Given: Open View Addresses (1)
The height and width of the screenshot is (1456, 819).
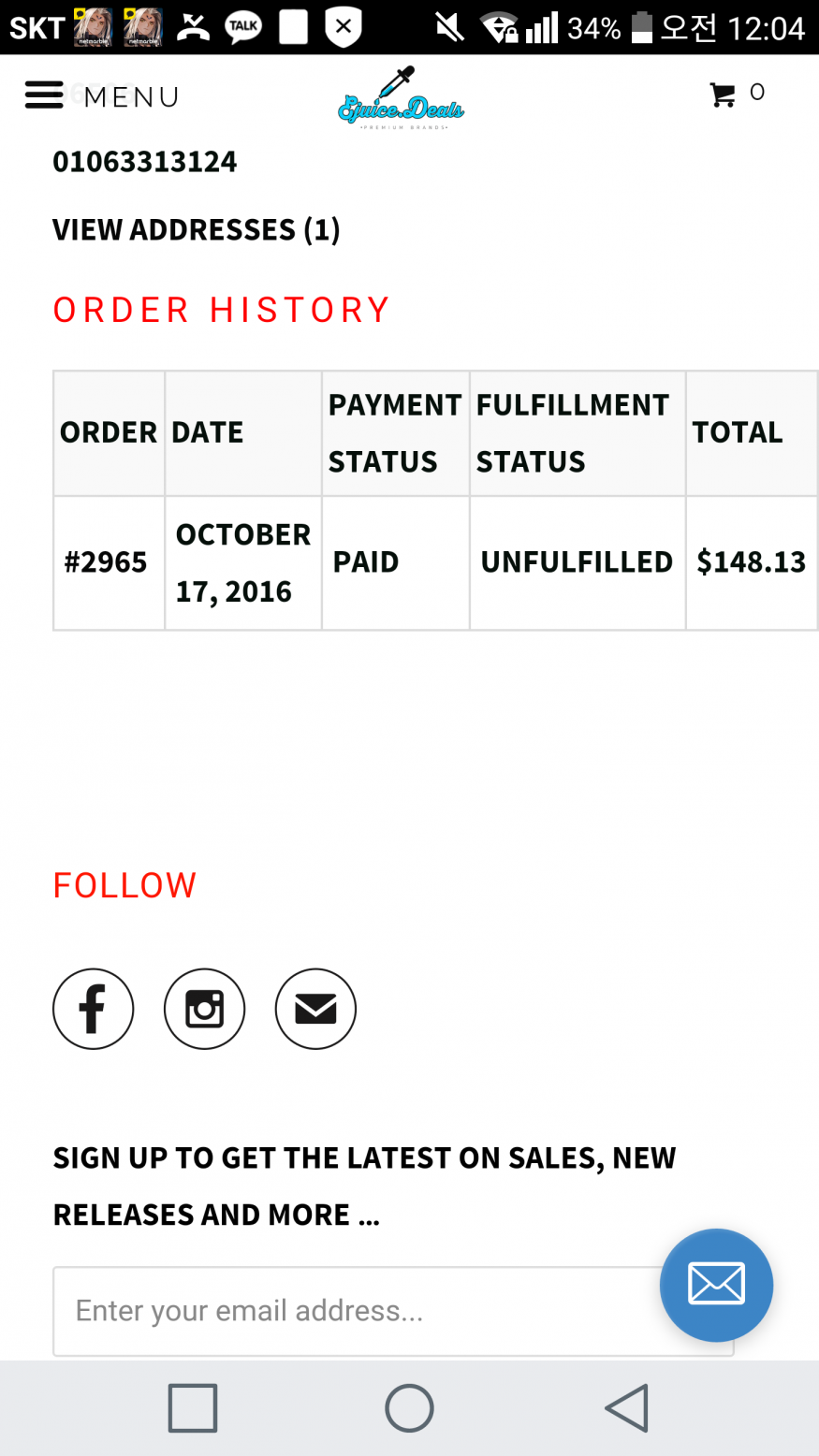Looking at the screenshot, I should (197, 229).
